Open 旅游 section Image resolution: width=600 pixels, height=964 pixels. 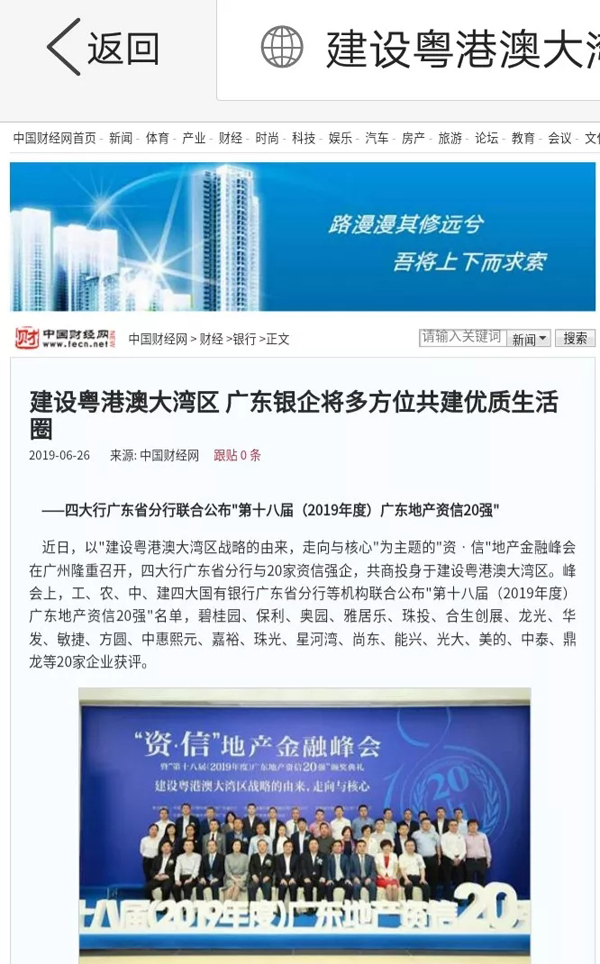click(x=450, y=139)
